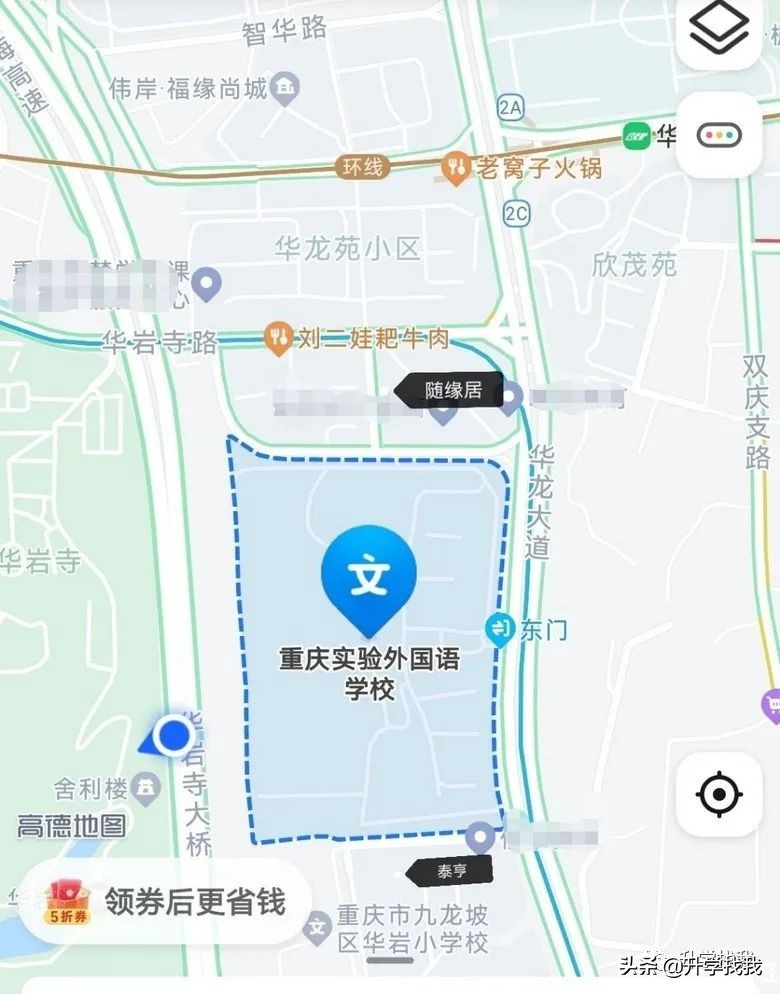Select the 随缘居 place label
780x994 pixels.
tap(453, 390)
